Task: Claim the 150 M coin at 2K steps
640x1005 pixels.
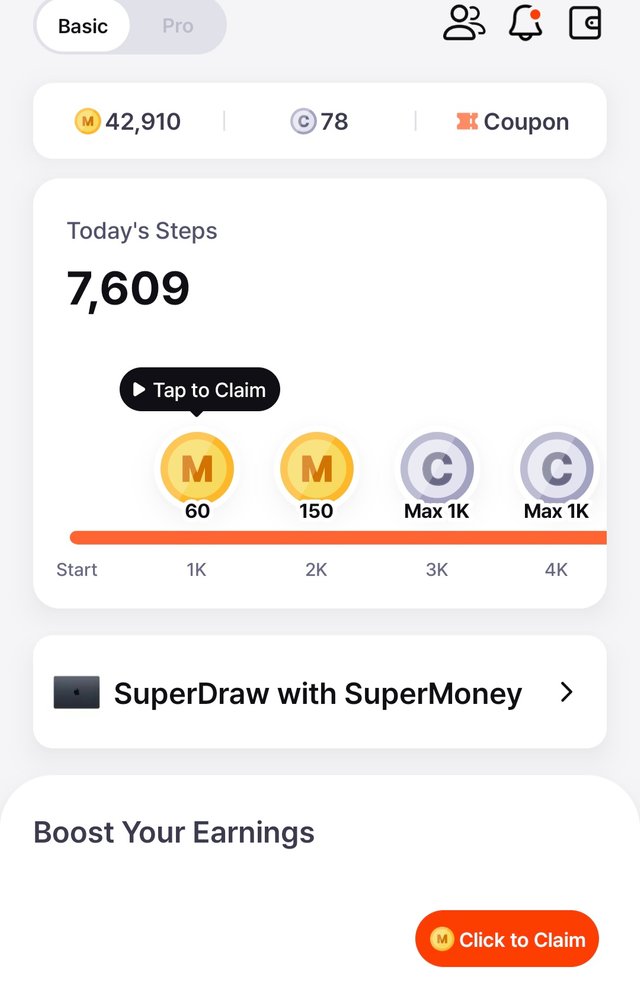Action: [x=316, y=468]
